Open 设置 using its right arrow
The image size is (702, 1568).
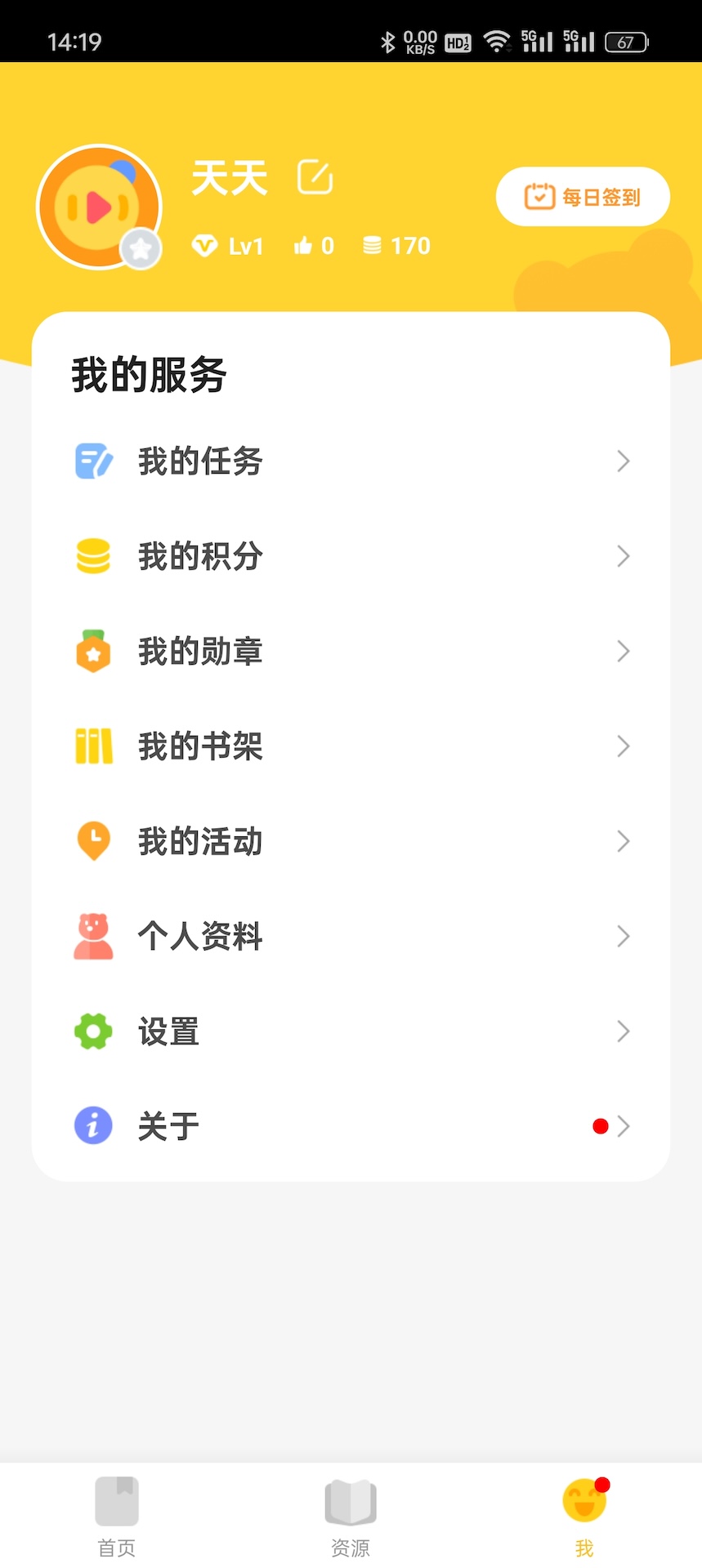(623, 1031)
